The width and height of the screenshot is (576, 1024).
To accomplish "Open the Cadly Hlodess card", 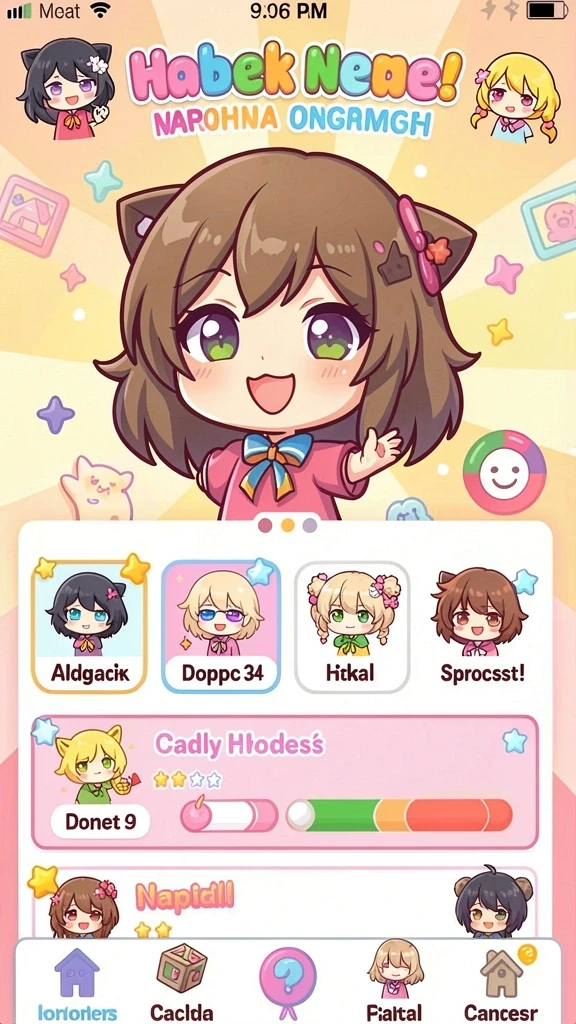I will (x=285, y=782).
